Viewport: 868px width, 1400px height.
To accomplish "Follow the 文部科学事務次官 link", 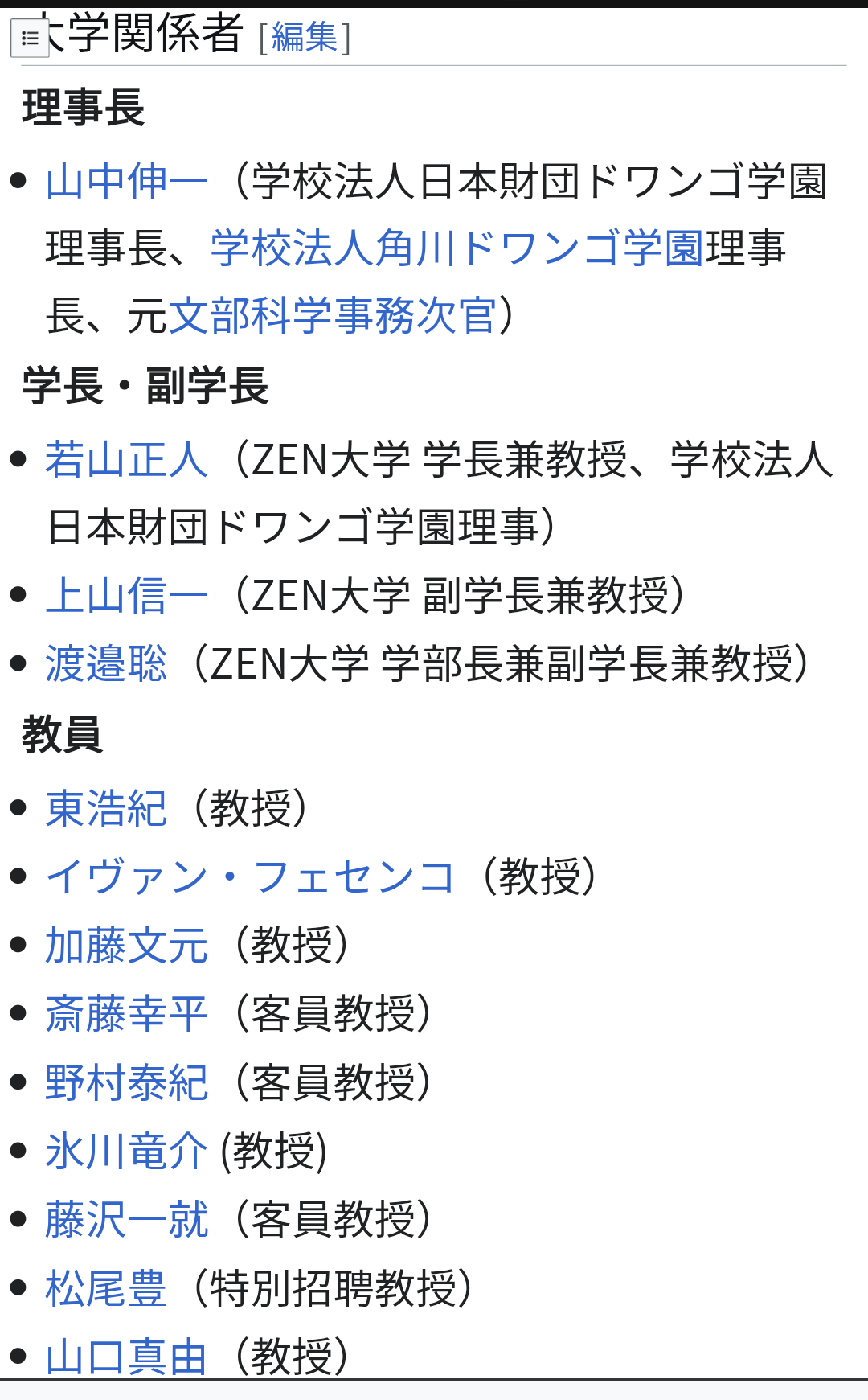I will tap(333, 315).
